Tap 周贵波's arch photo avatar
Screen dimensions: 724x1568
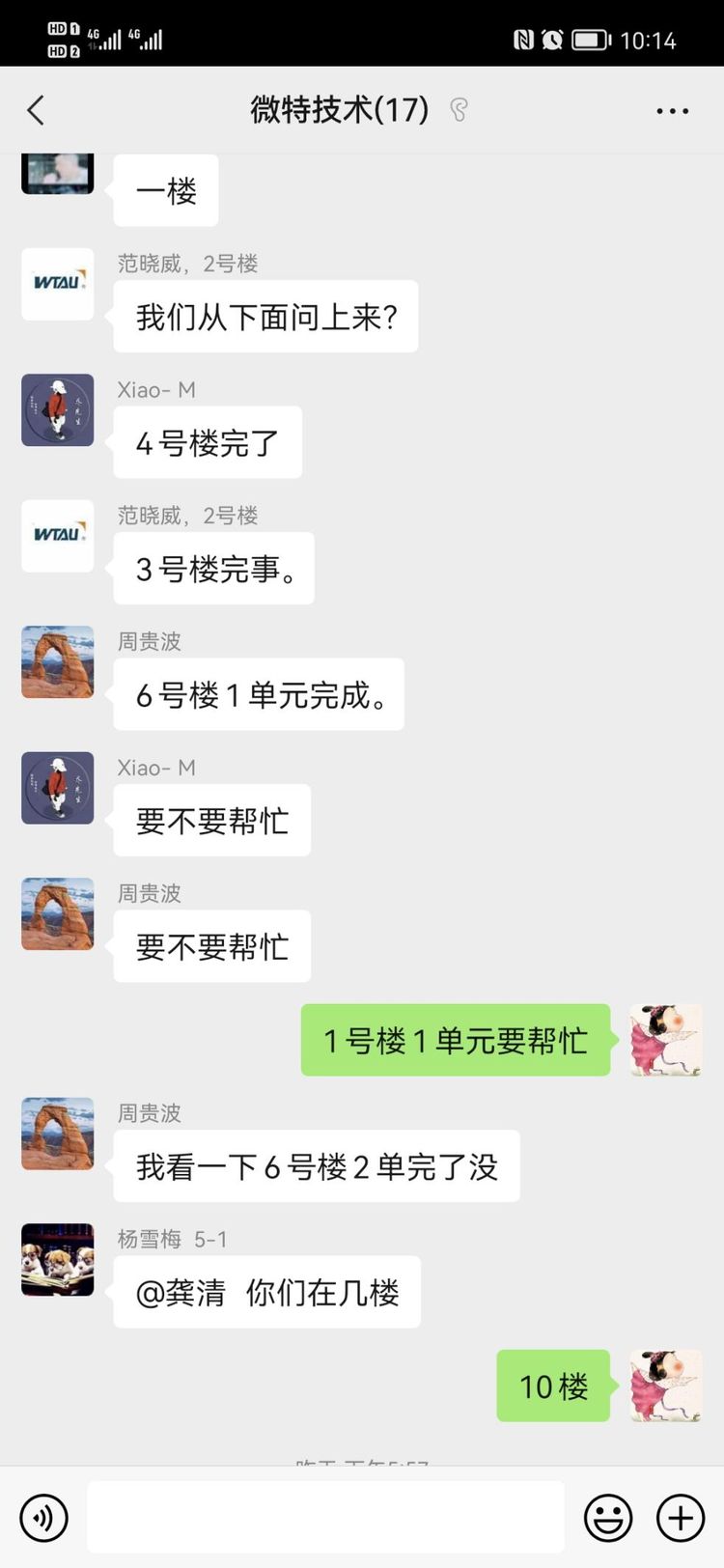(57, 662)
